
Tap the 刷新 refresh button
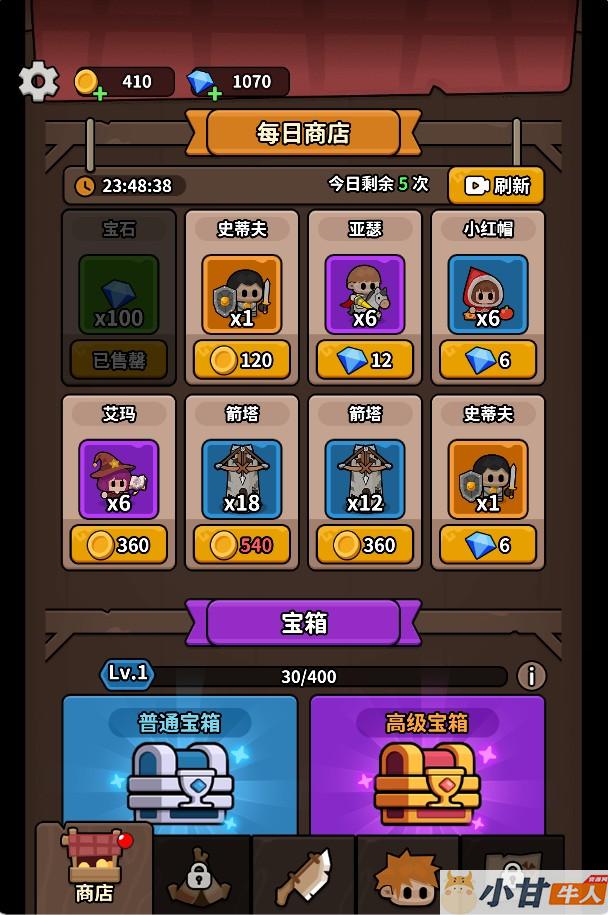[496, 186]
